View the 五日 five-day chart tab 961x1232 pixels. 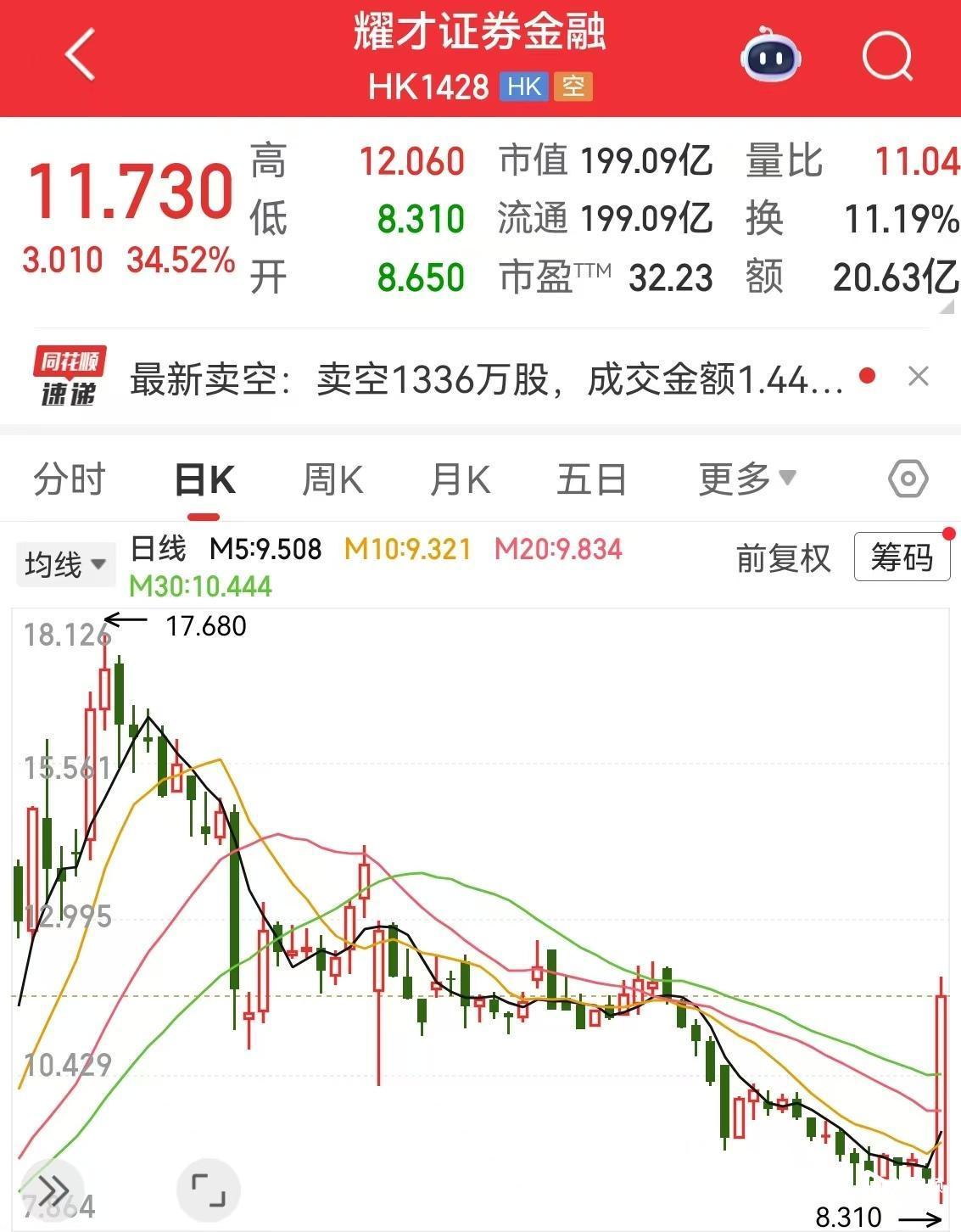pyautogui.click(x=591, y=478)
